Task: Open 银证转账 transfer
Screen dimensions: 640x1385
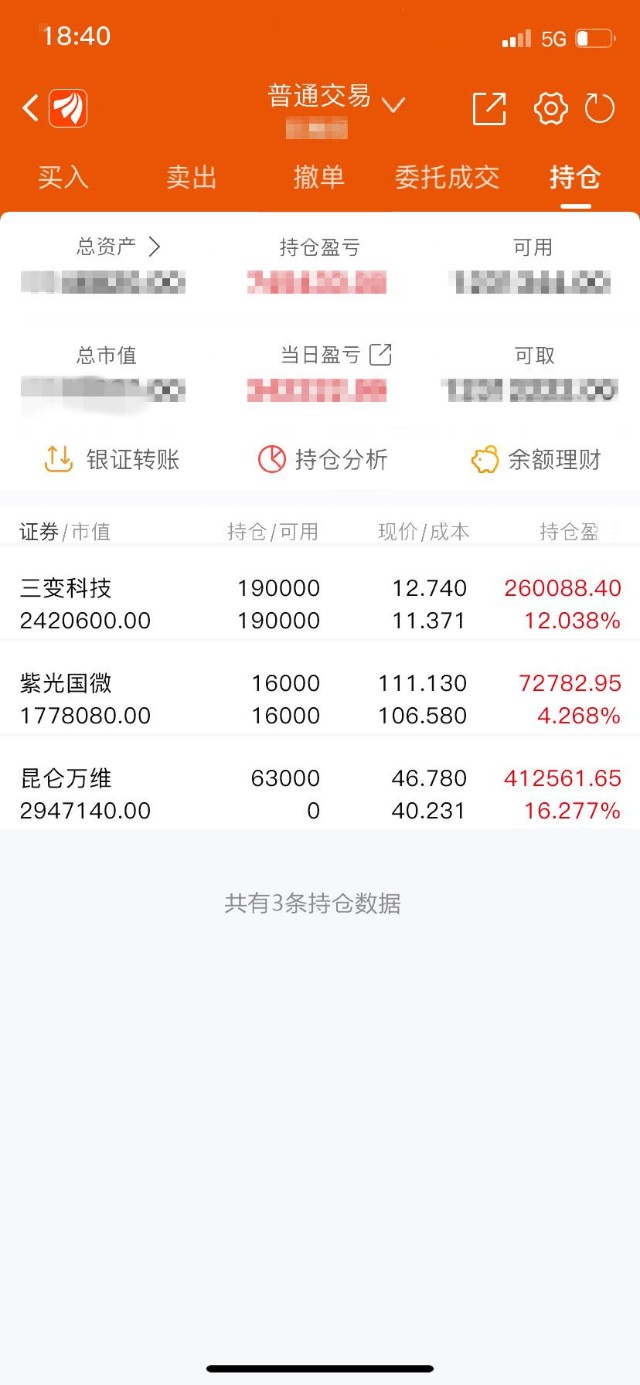Action: coord(112,460)
